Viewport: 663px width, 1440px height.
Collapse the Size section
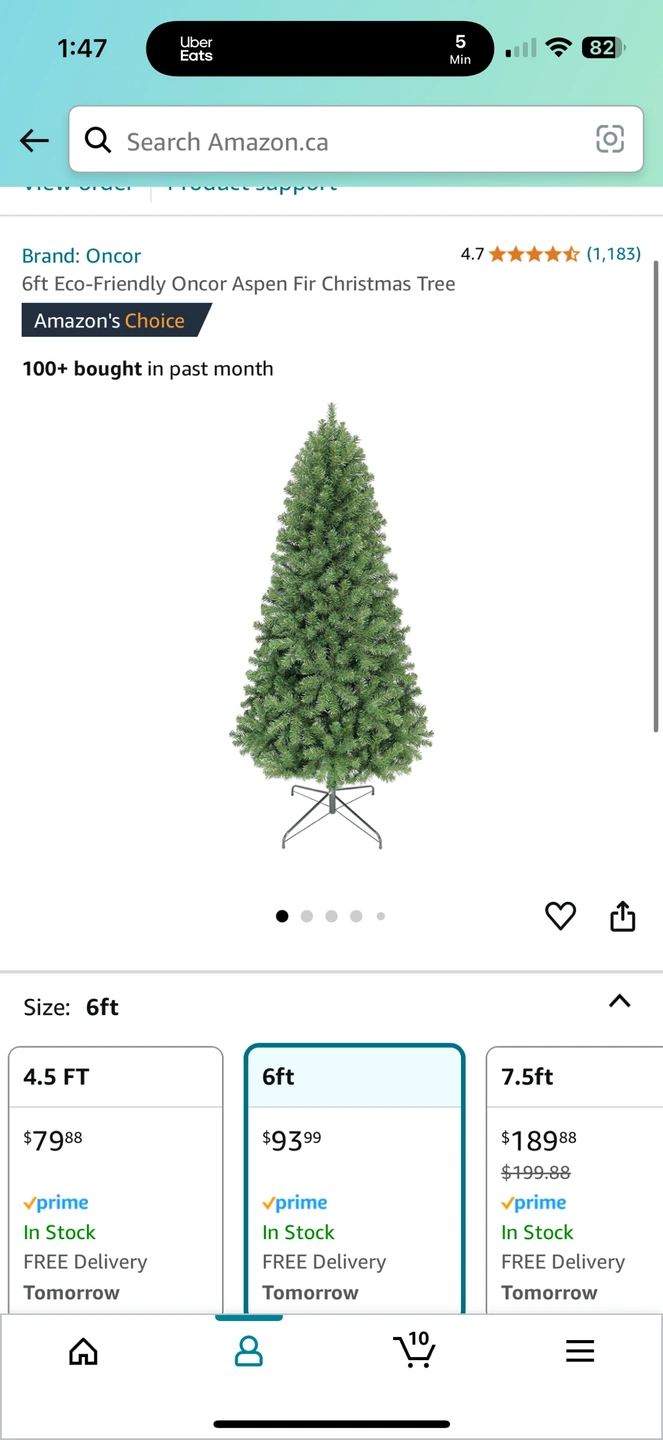pos(620,1001)
